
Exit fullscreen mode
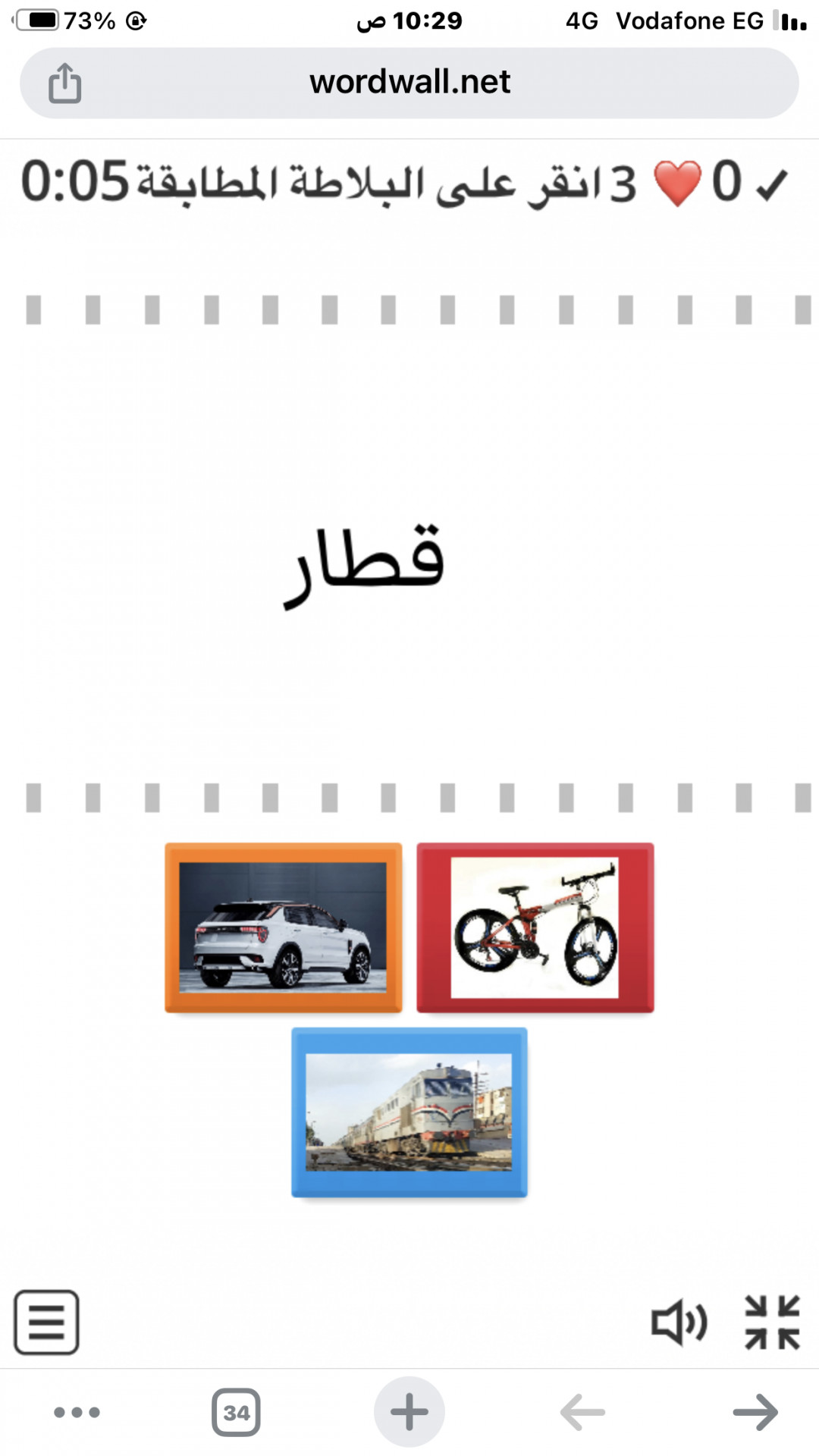pyautogui.click(x=772, y=1323)
